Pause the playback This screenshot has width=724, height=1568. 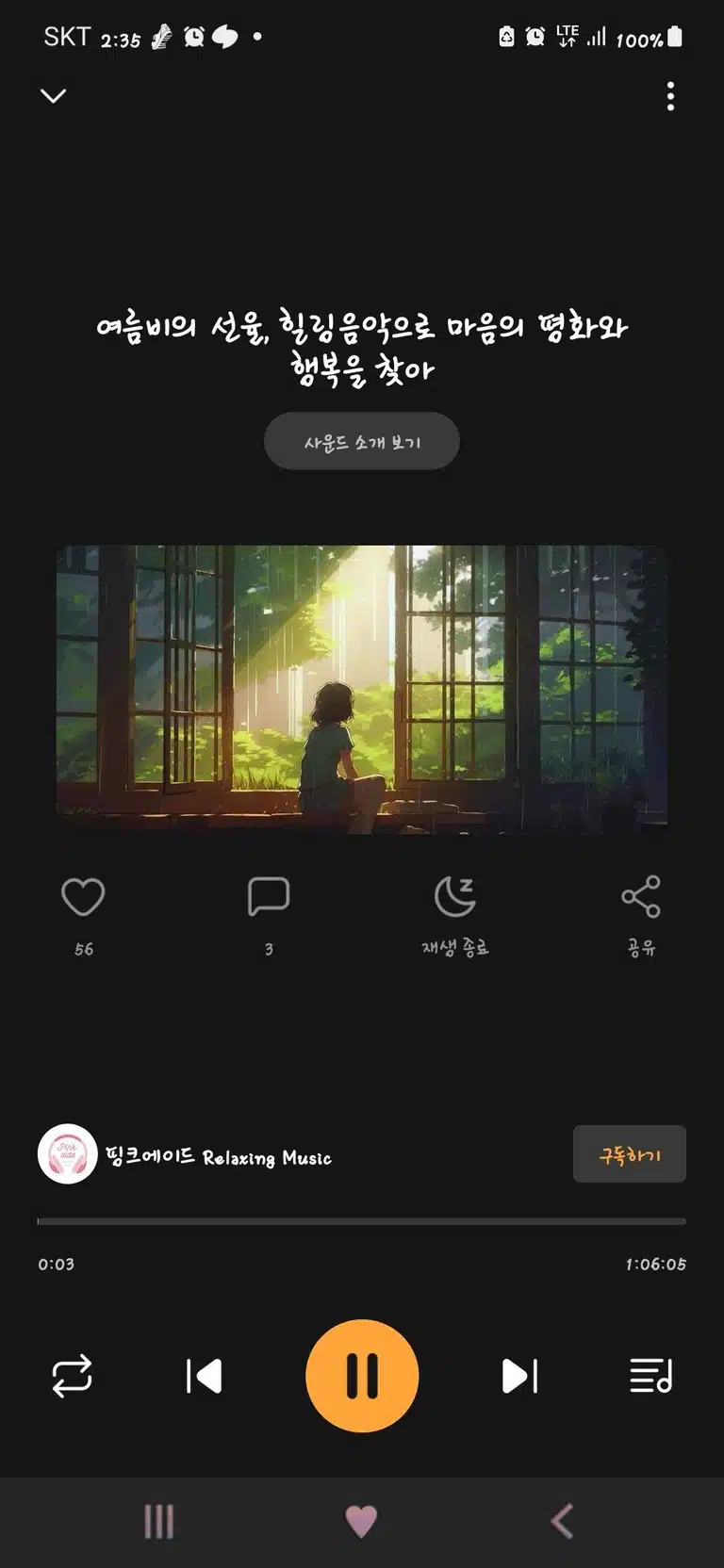[x=362, y=1376]
